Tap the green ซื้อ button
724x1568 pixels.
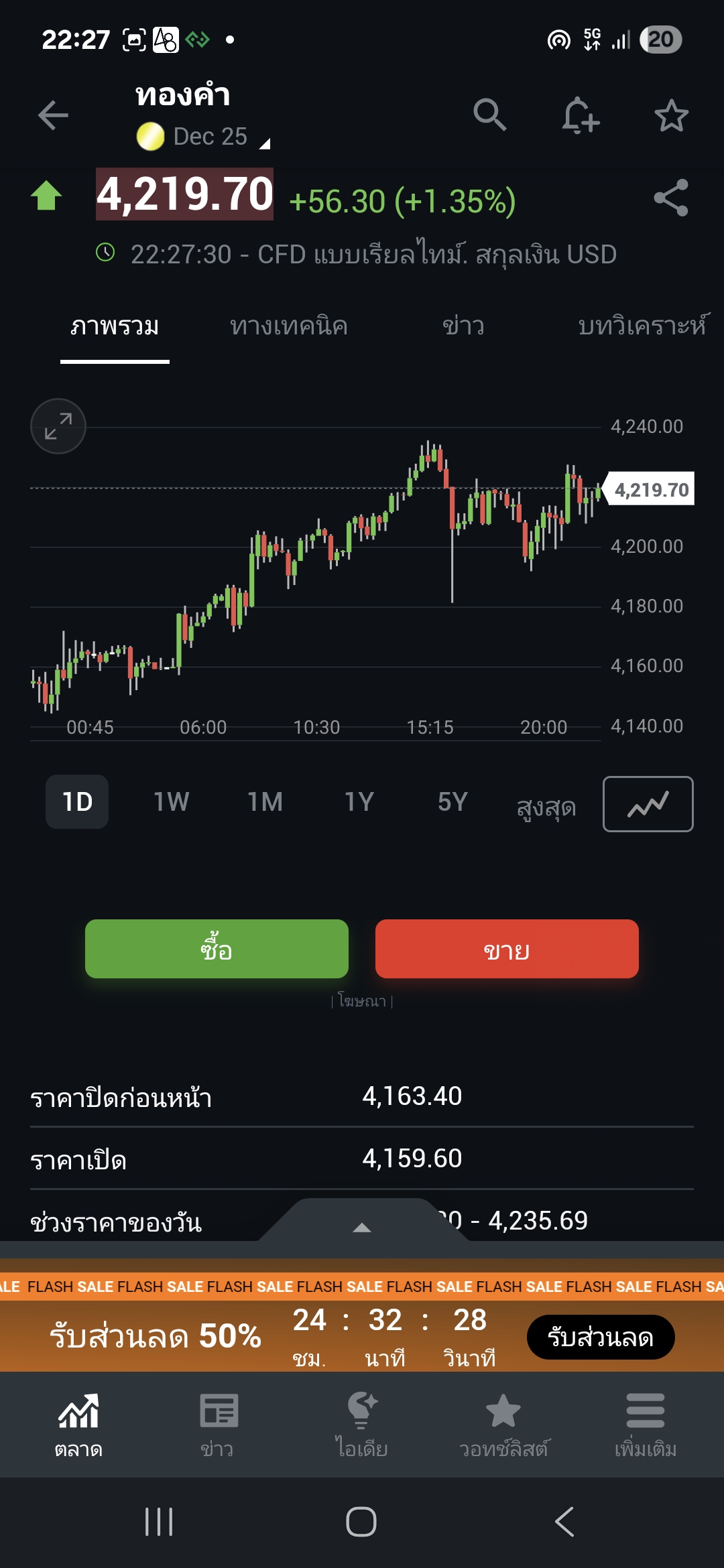(217, 949)
